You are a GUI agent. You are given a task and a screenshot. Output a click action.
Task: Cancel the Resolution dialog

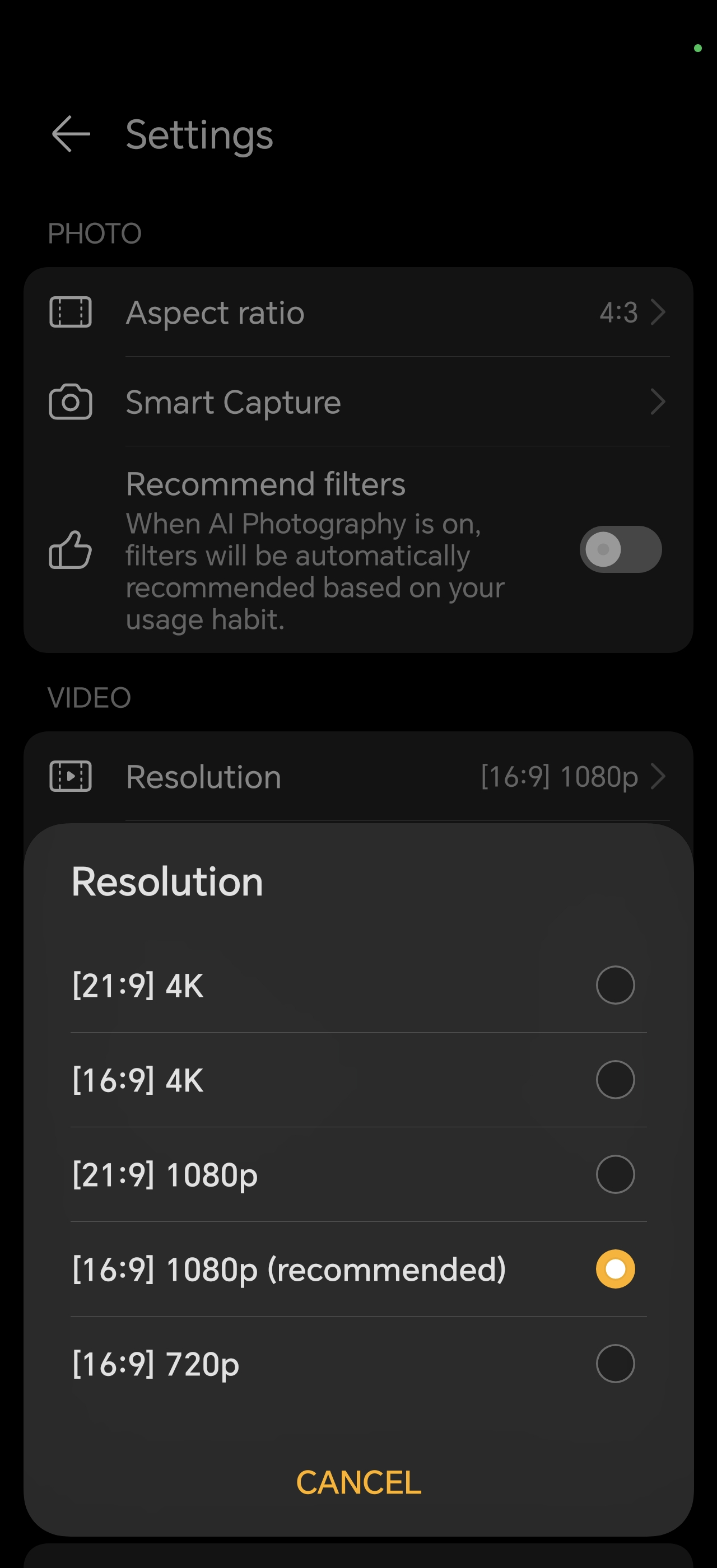358,1482
